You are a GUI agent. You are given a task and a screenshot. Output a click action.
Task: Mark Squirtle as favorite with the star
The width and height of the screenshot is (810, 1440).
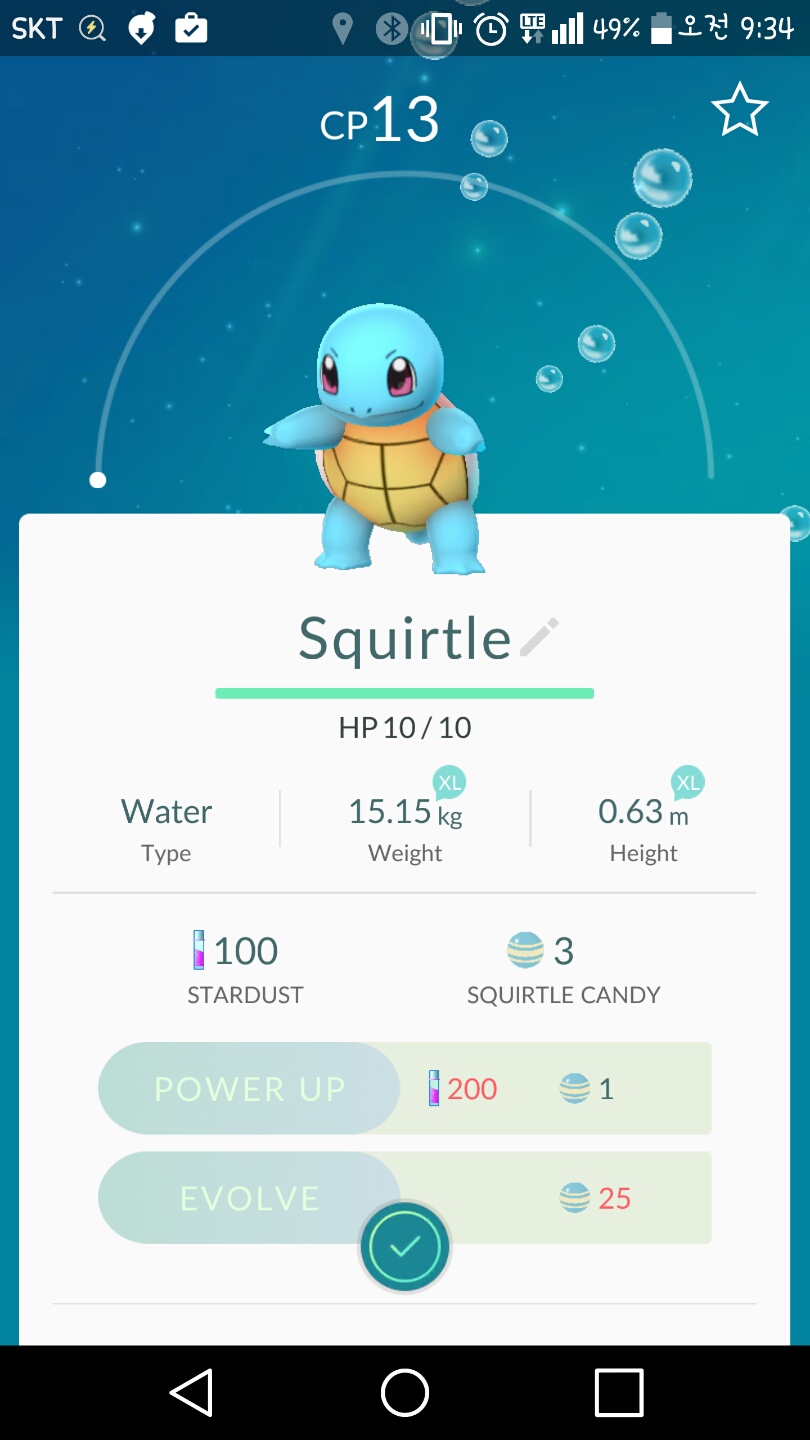739,111
